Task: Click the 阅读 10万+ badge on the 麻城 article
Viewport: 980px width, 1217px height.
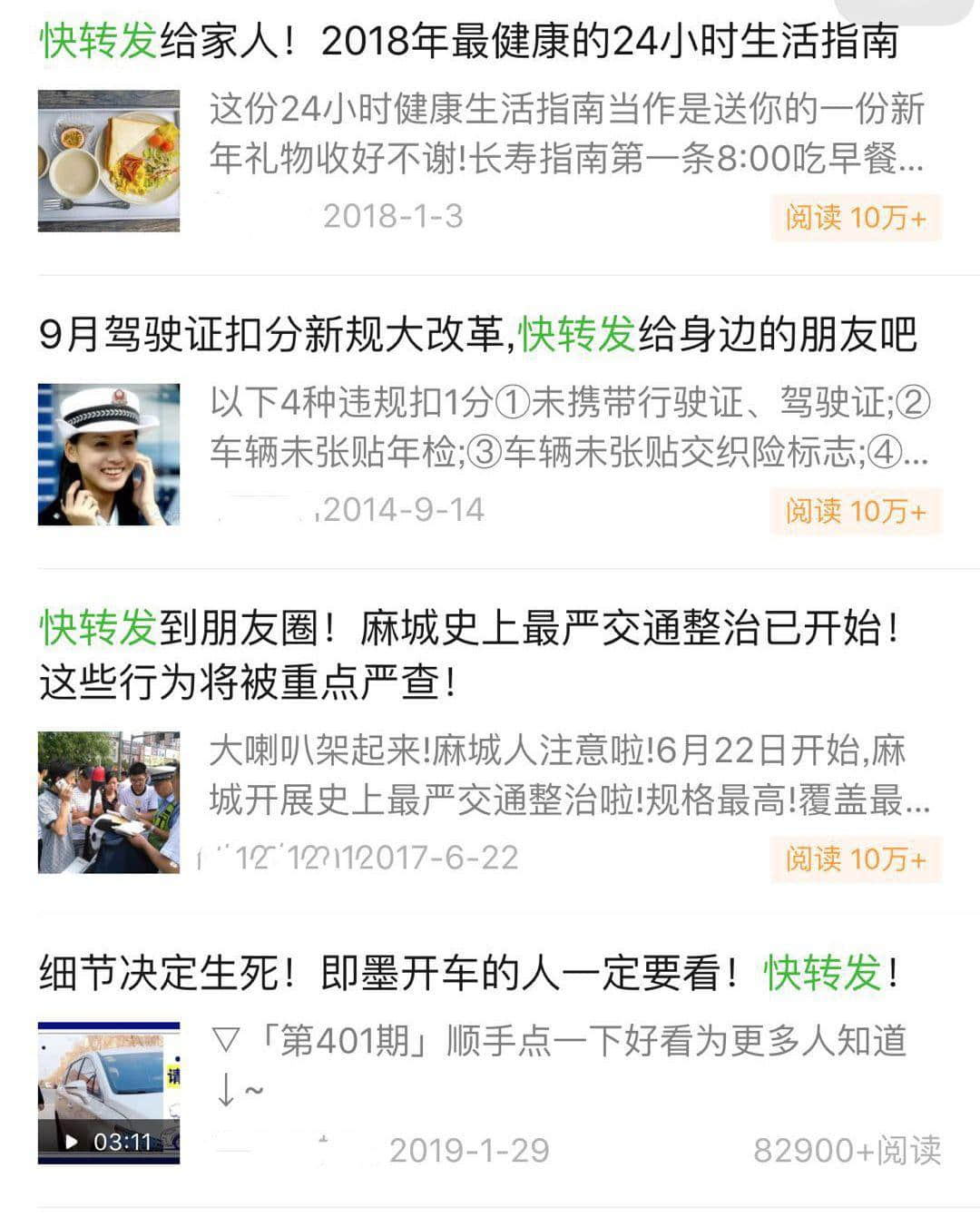Action: coord(857,859)
